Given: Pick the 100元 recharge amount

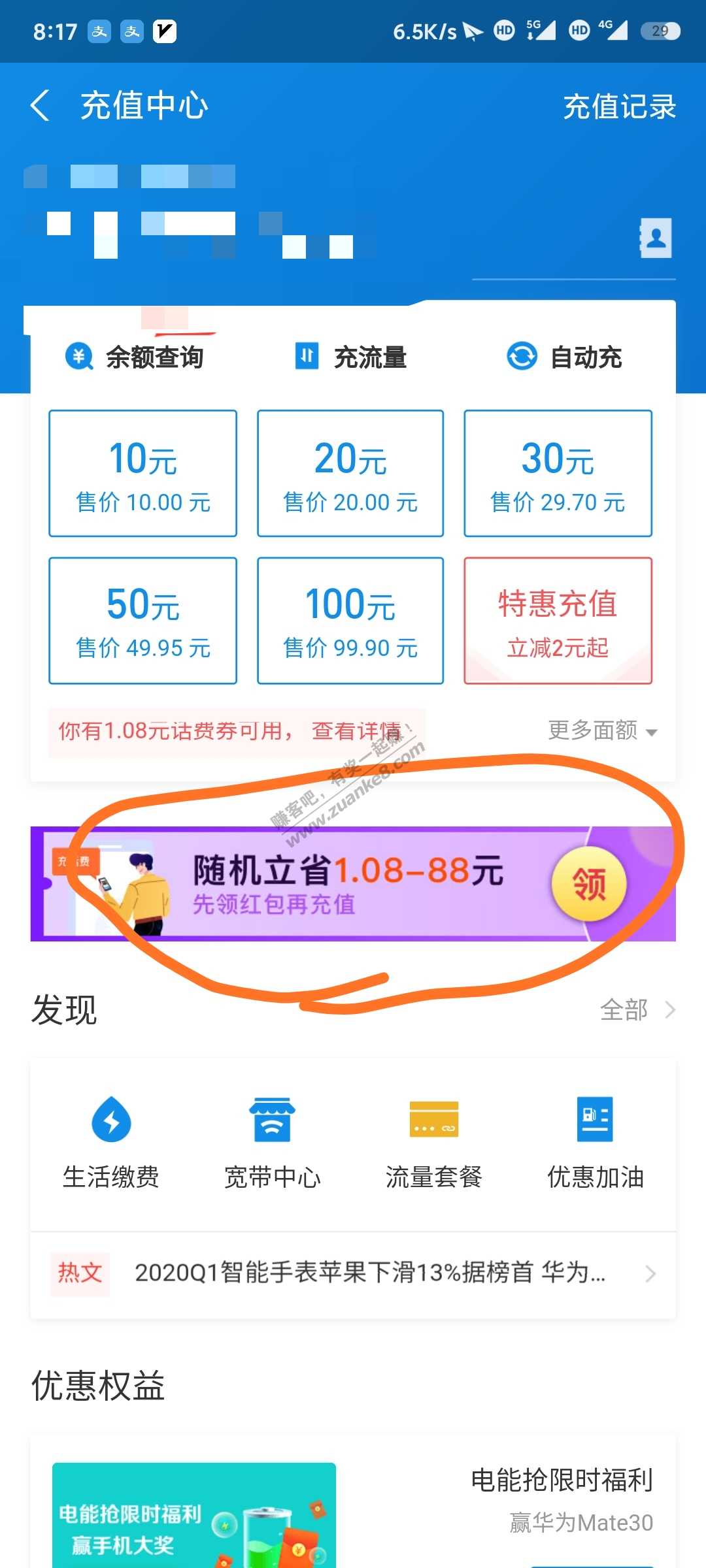Looking at the screenshot, I should pyautogui.click(x=350, y=621).
